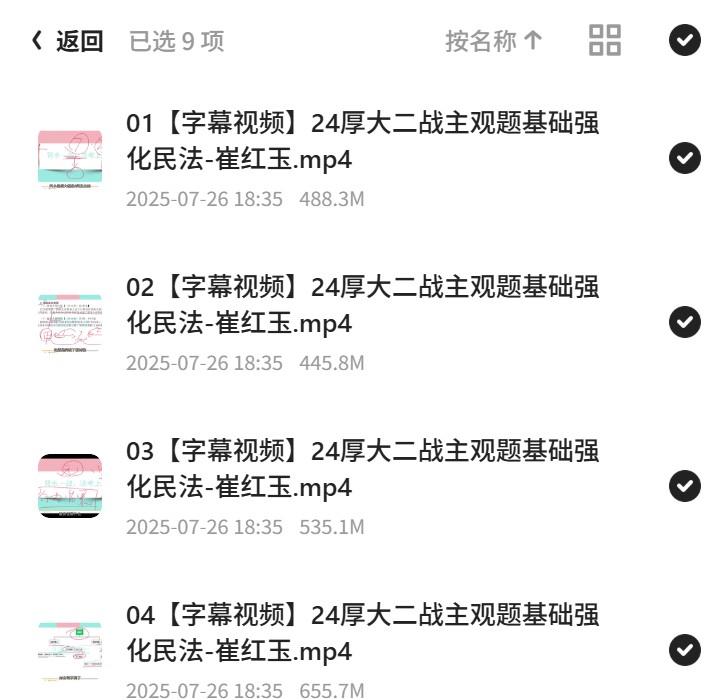712x699 pixels.
Task: Go back with the 返回 button
Action: [x=67, y=41]
